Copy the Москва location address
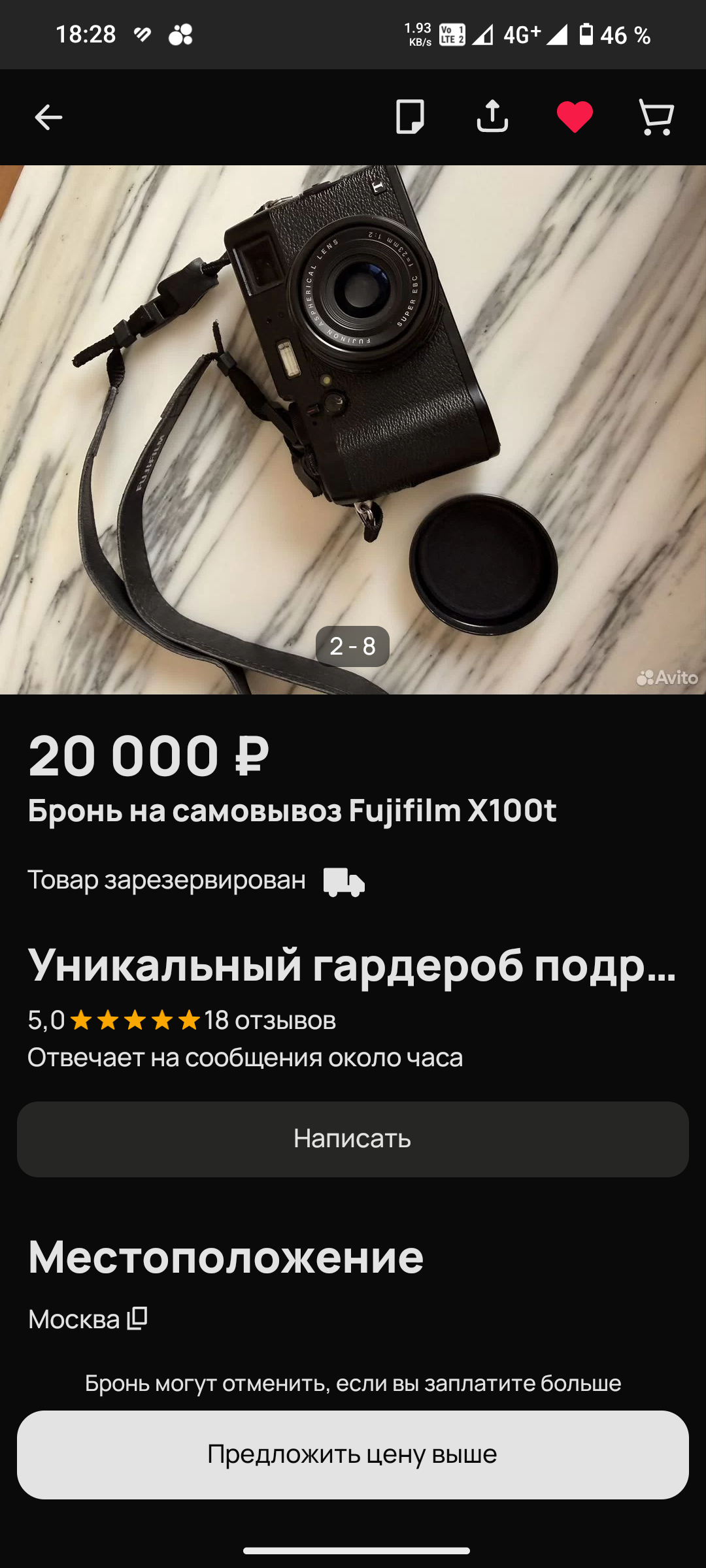This screenshot has height=1568, width=706. pyautogui.click(x=137, y=1318)
